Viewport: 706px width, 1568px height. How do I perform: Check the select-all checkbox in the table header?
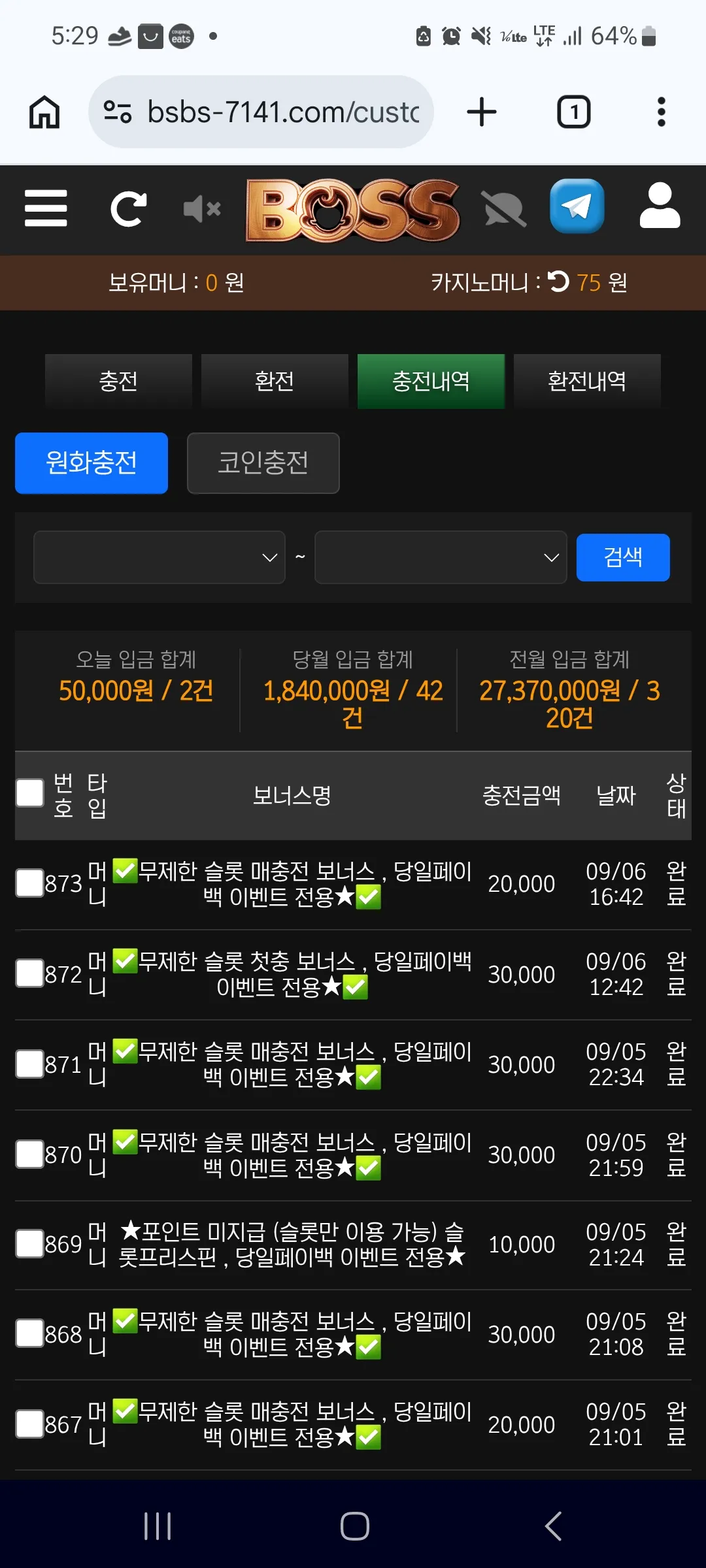pos(30,793)
